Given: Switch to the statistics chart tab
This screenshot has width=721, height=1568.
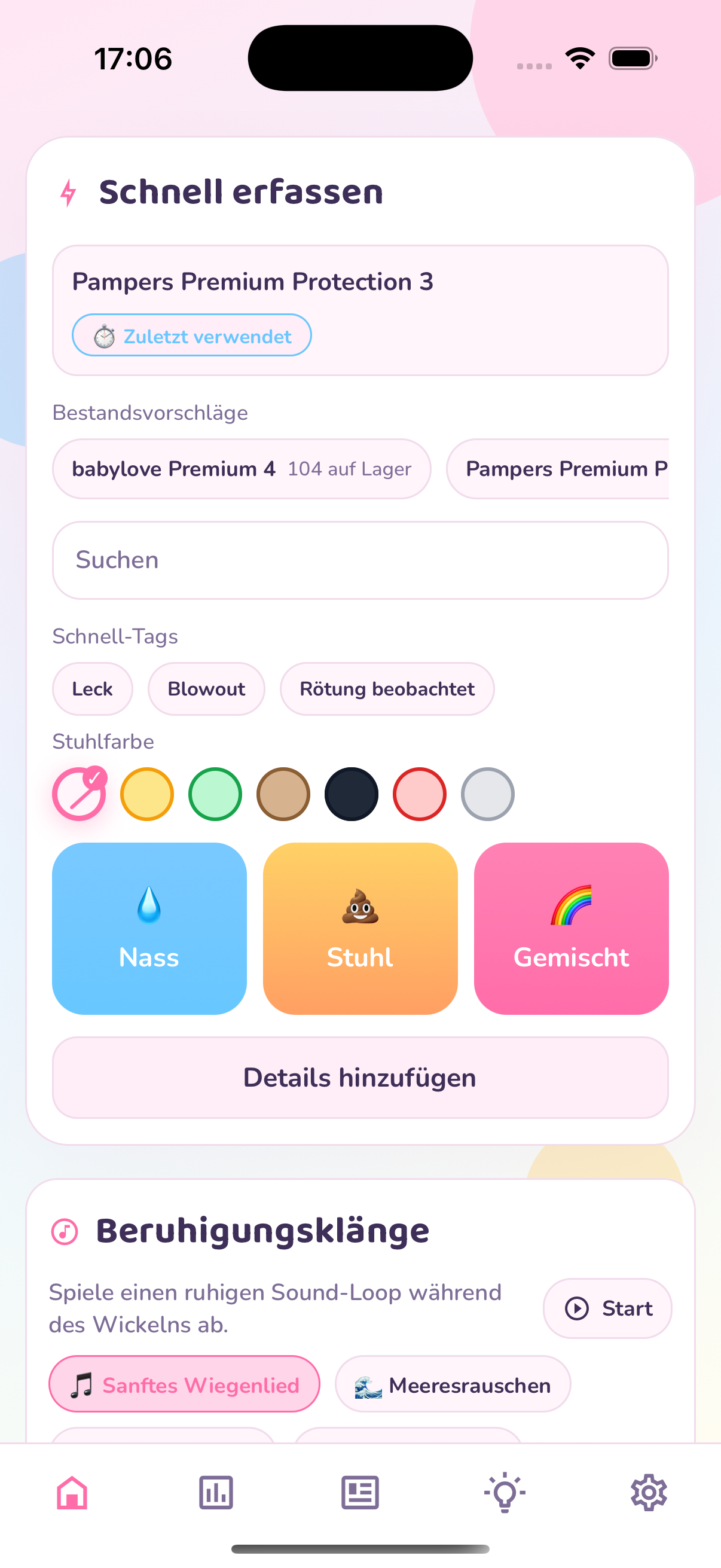Looking at the screenshot, I should click(216, 1493).
